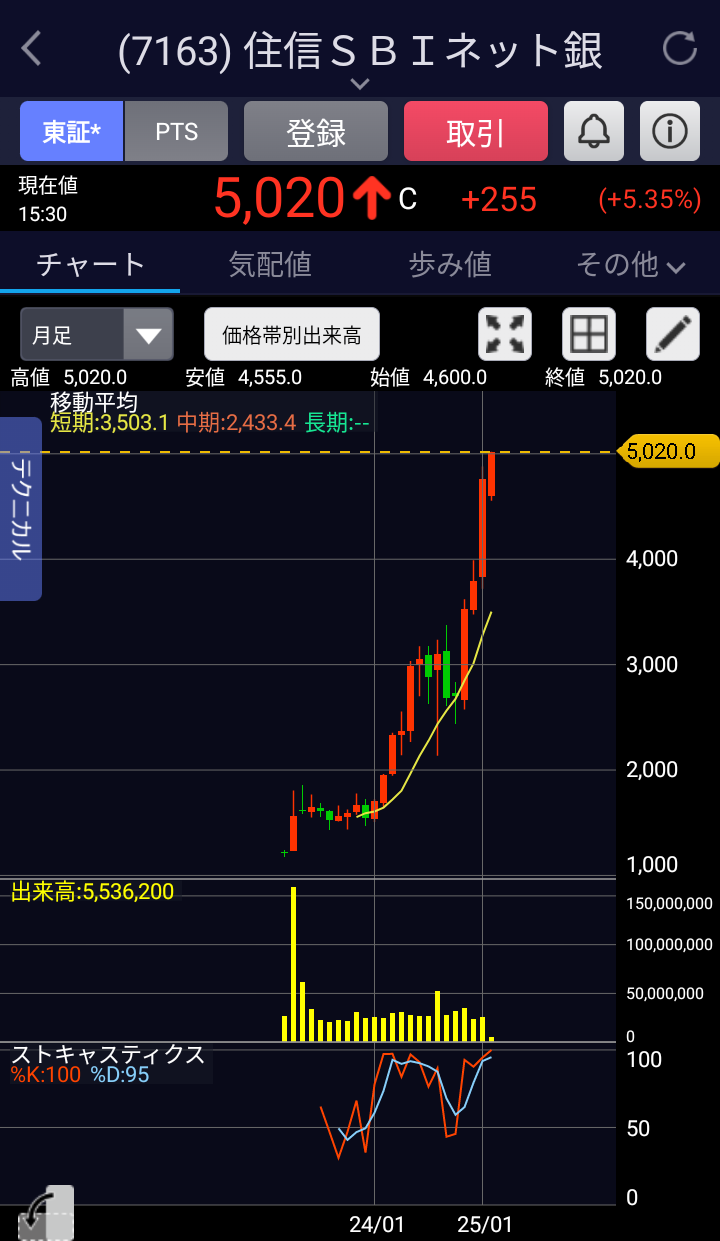Image resolution: width=720 pixels, height=1241 pixels.
Task: Switch to the 気配値 tab
Action: pos(270,265)
